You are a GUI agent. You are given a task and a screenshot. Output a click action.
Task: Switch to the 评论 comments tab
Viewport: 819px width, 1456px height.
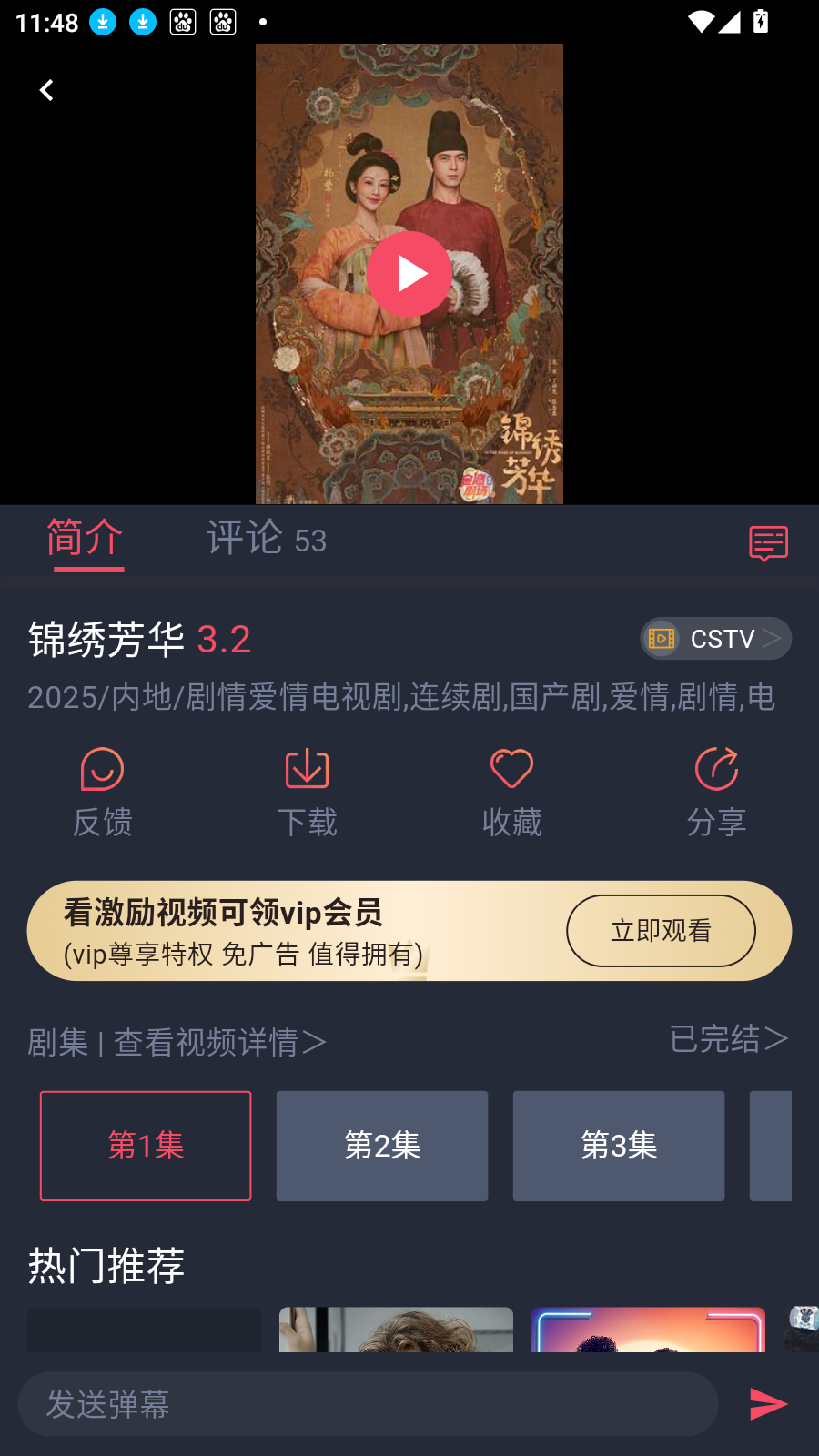coord(264,540)
